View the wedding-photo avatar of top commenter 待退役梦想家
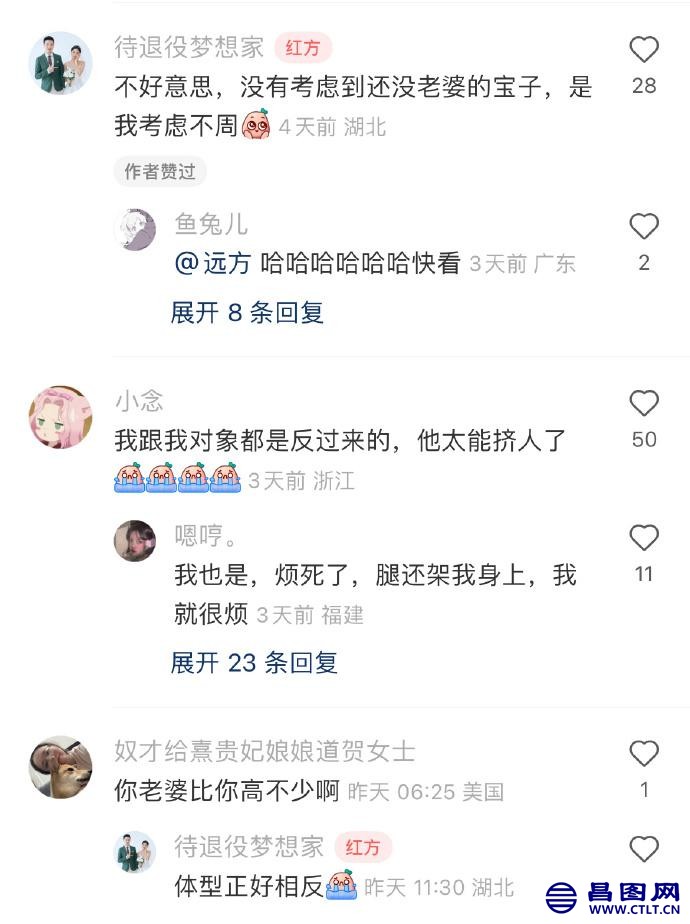 [60, 63]
